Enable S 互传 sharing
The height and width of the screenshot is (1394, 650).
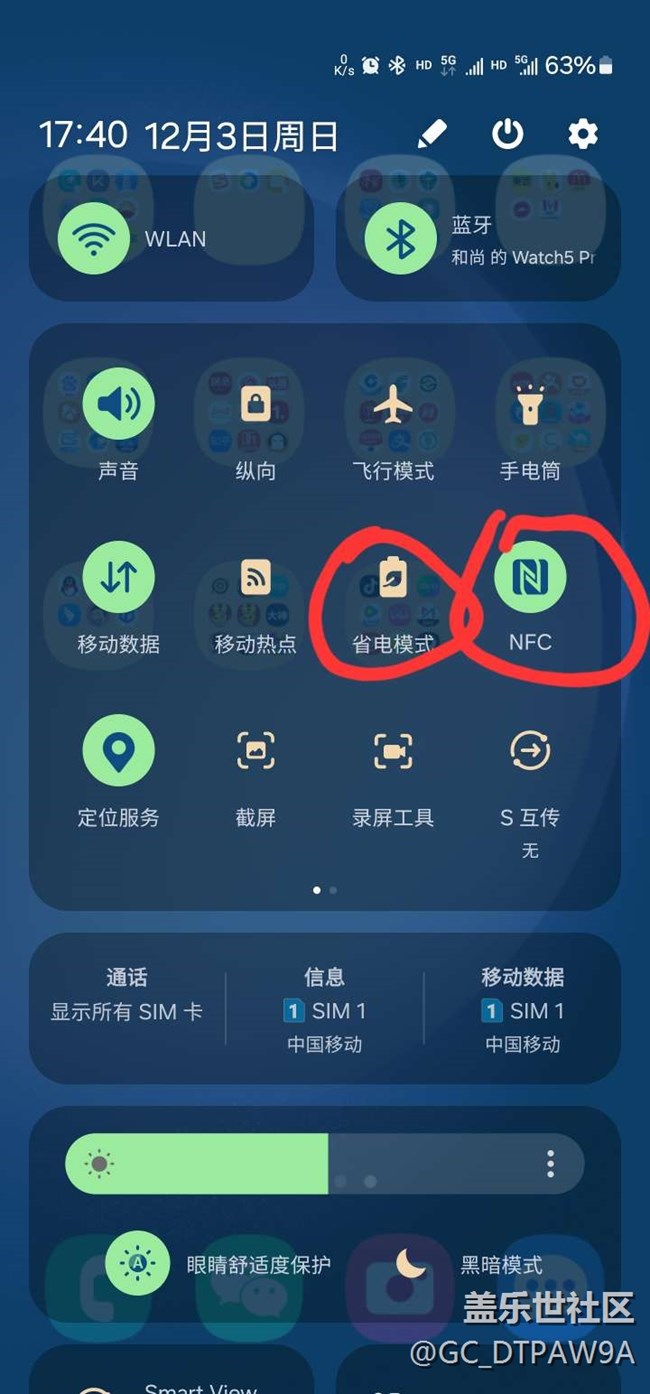pyautogui.click(x=530, y=750)
